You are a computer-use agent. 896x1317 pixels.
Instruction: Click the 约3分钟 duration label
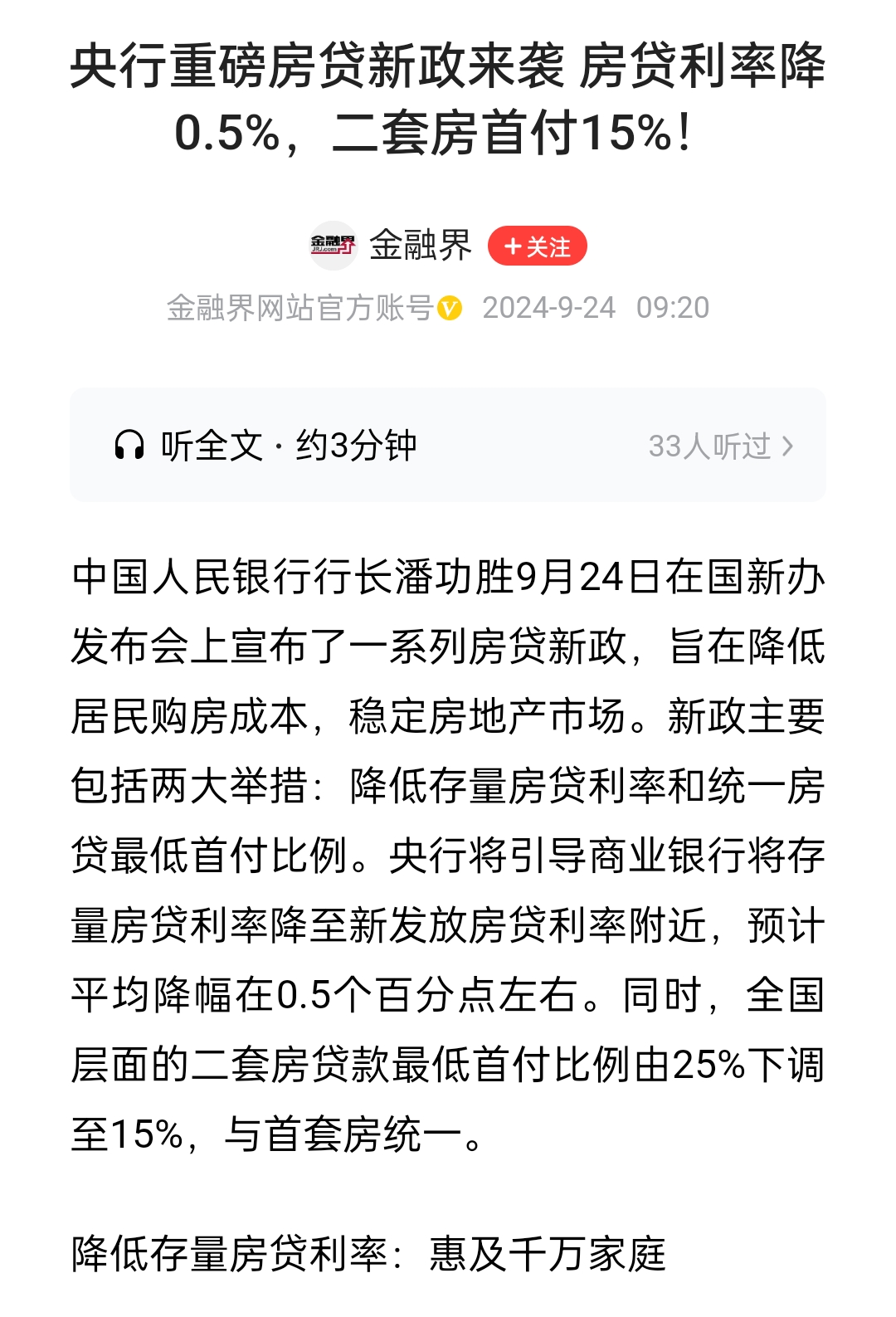pos(358,446)
